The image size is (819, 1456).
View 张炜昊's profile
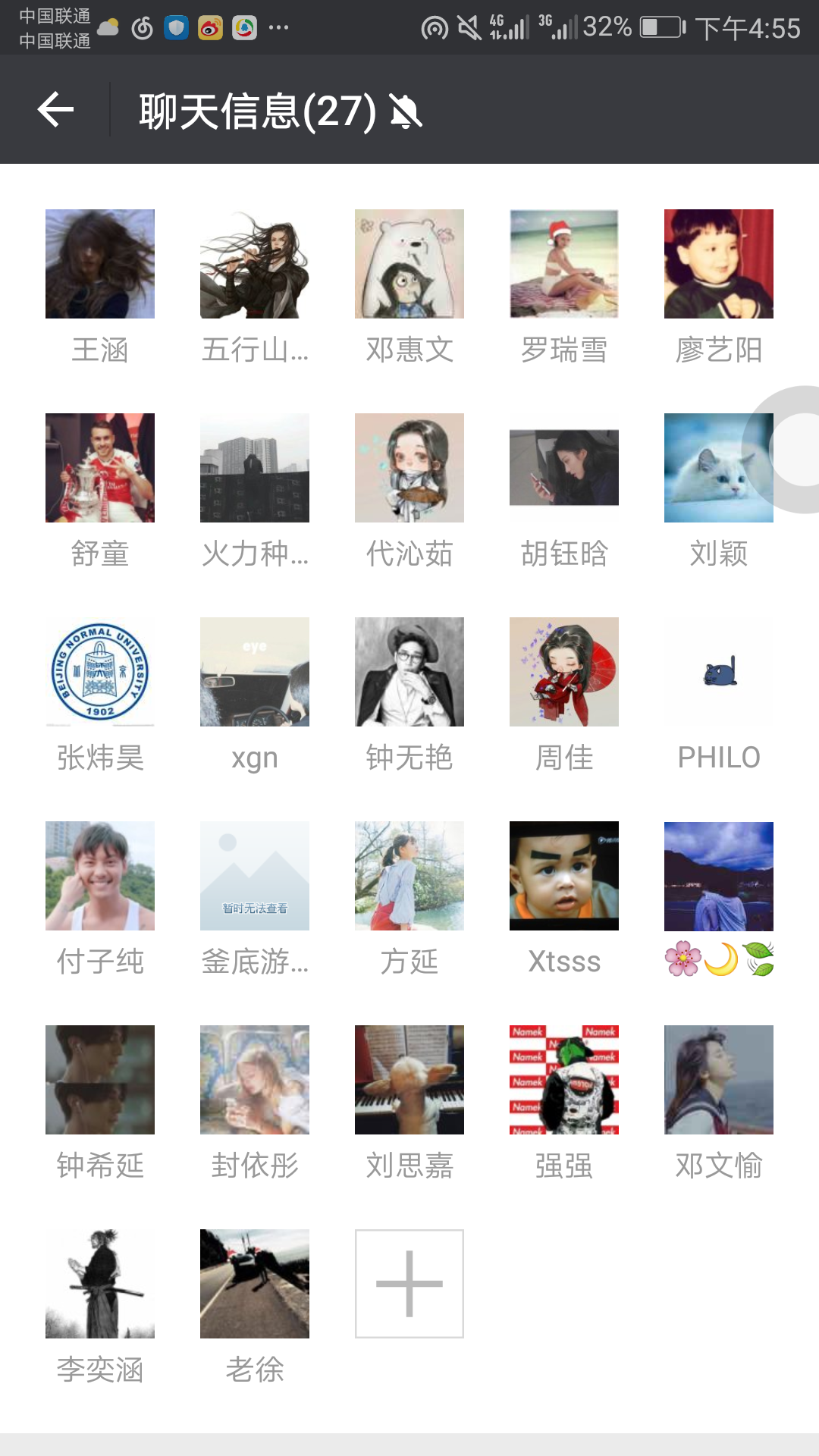pos(100,672)
